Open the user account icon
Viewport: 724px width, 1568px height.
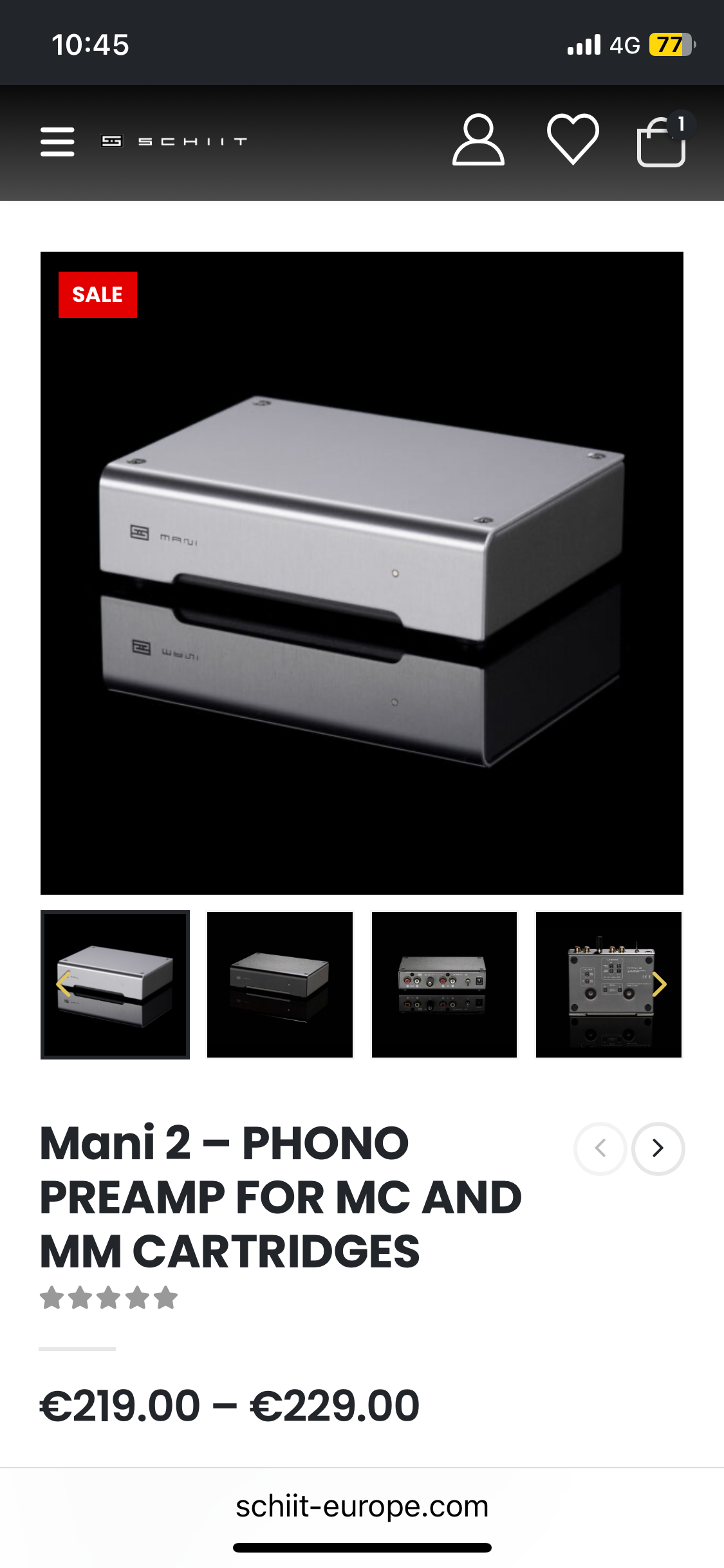pos(478,140)
